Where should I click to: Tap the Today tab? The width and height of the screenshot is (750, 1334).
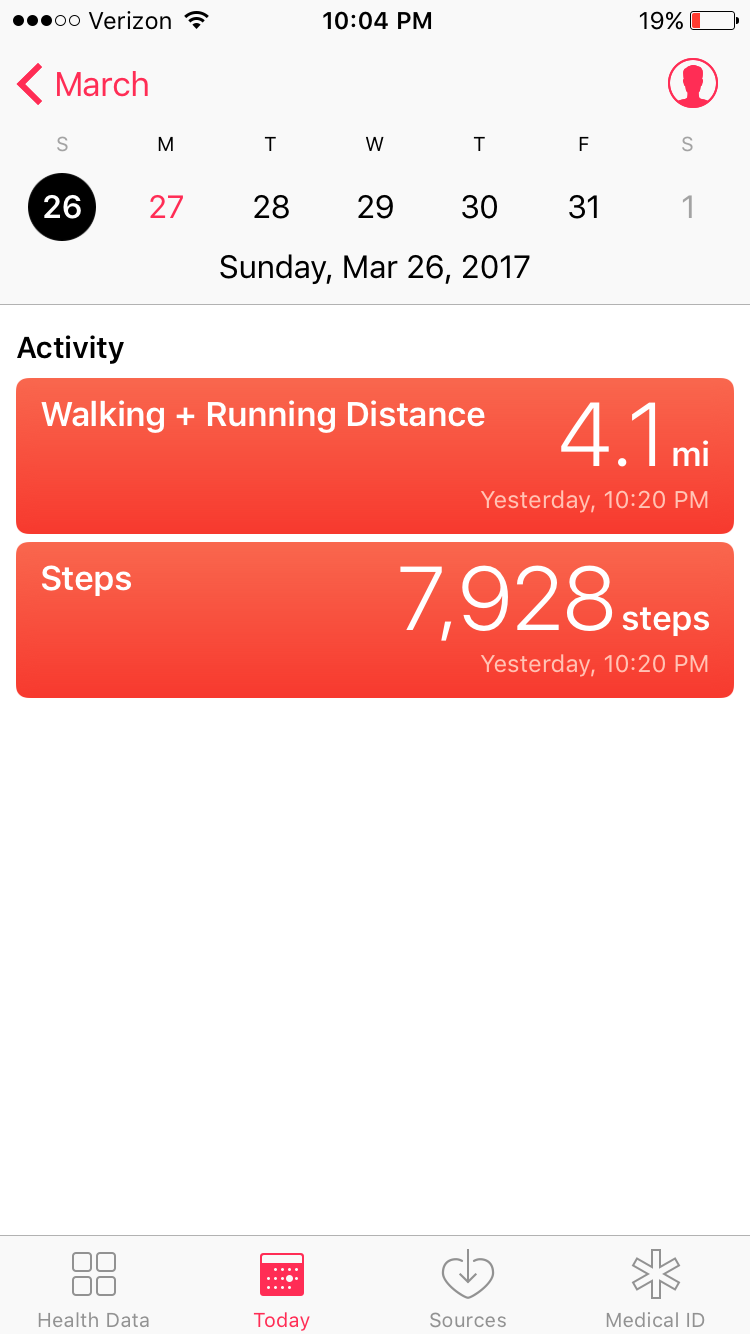(281, 1289)
